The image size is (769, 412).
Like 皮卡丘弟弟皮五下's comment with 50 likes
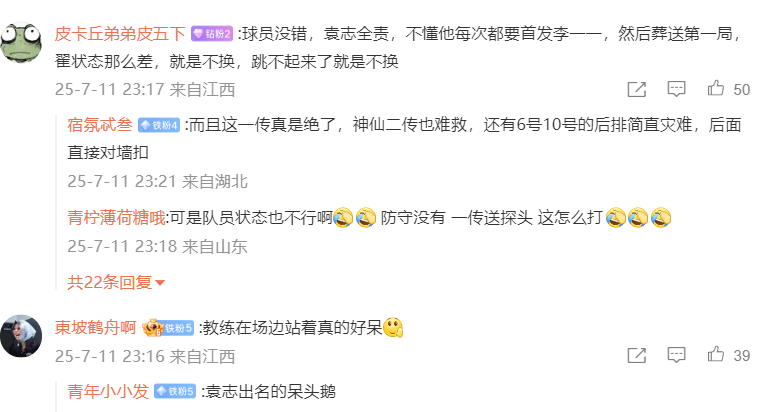click(x=716, y=89)
